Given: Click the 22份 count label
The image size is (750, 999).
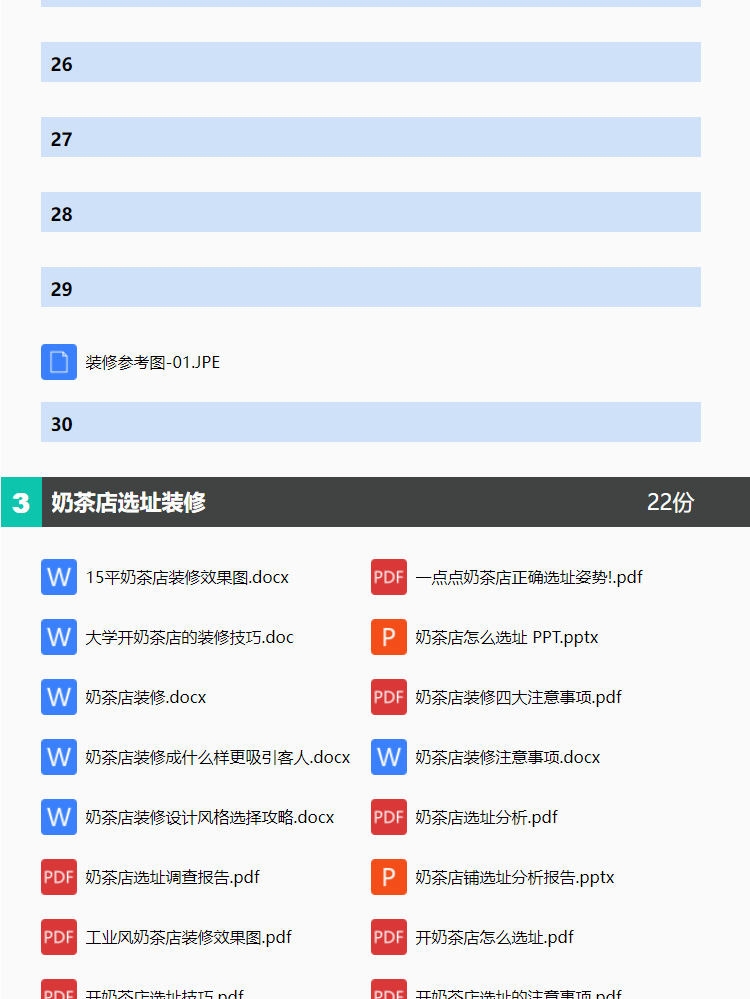Looking at the screenshot, I should 668,502.
